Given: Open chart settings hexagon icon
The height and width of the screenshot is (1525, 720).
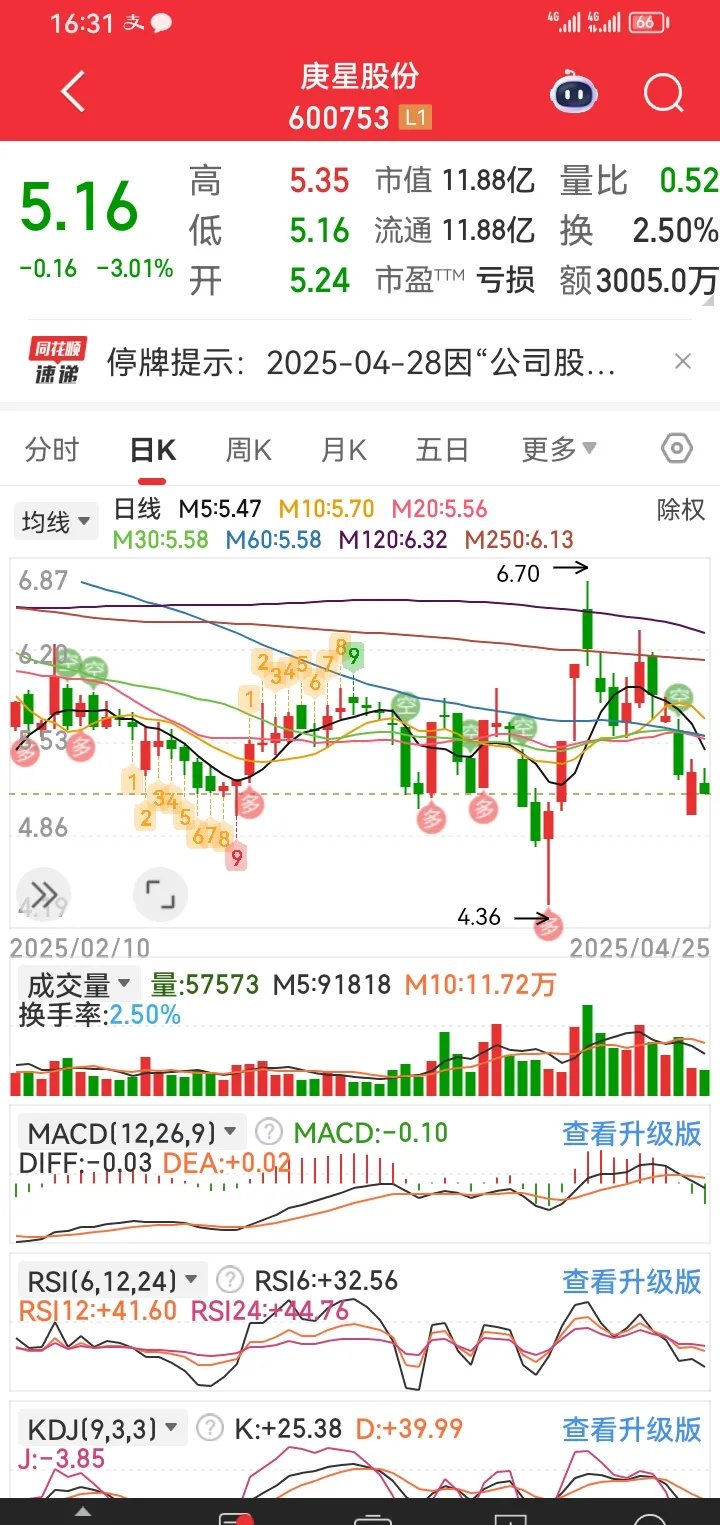Looking at the screenshot, I should coord(677,449).
